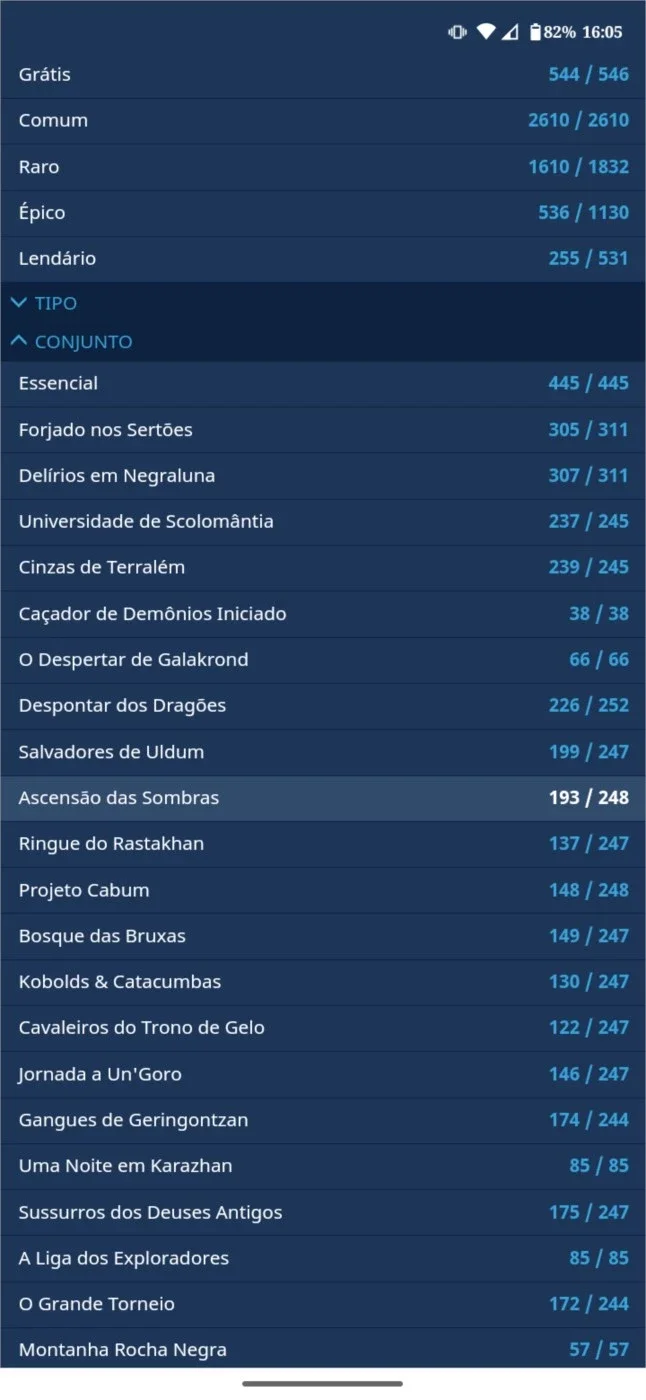Select the Grátis rarity filter

pyautogui.click(x=323, y=75)
